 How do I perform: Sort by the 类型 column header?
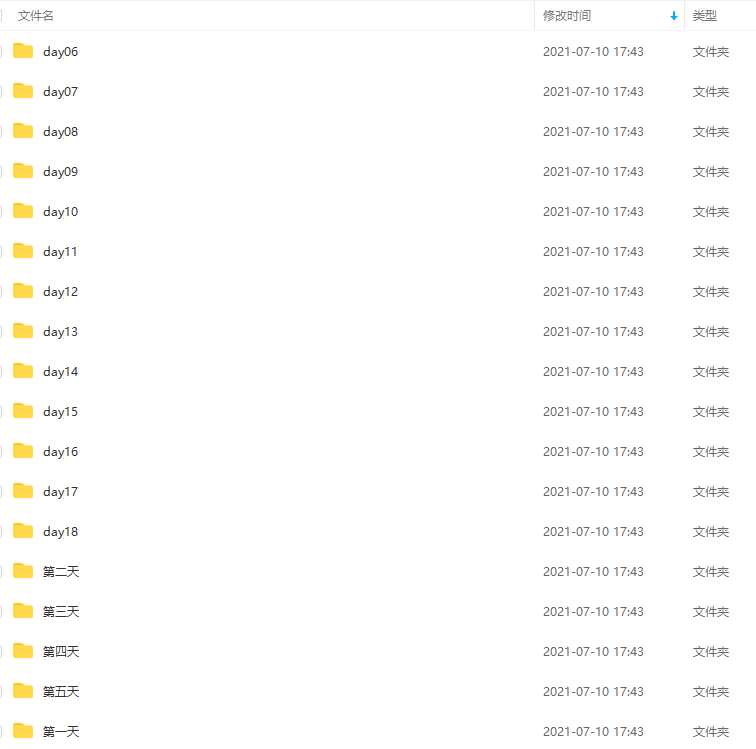[705, 16]
